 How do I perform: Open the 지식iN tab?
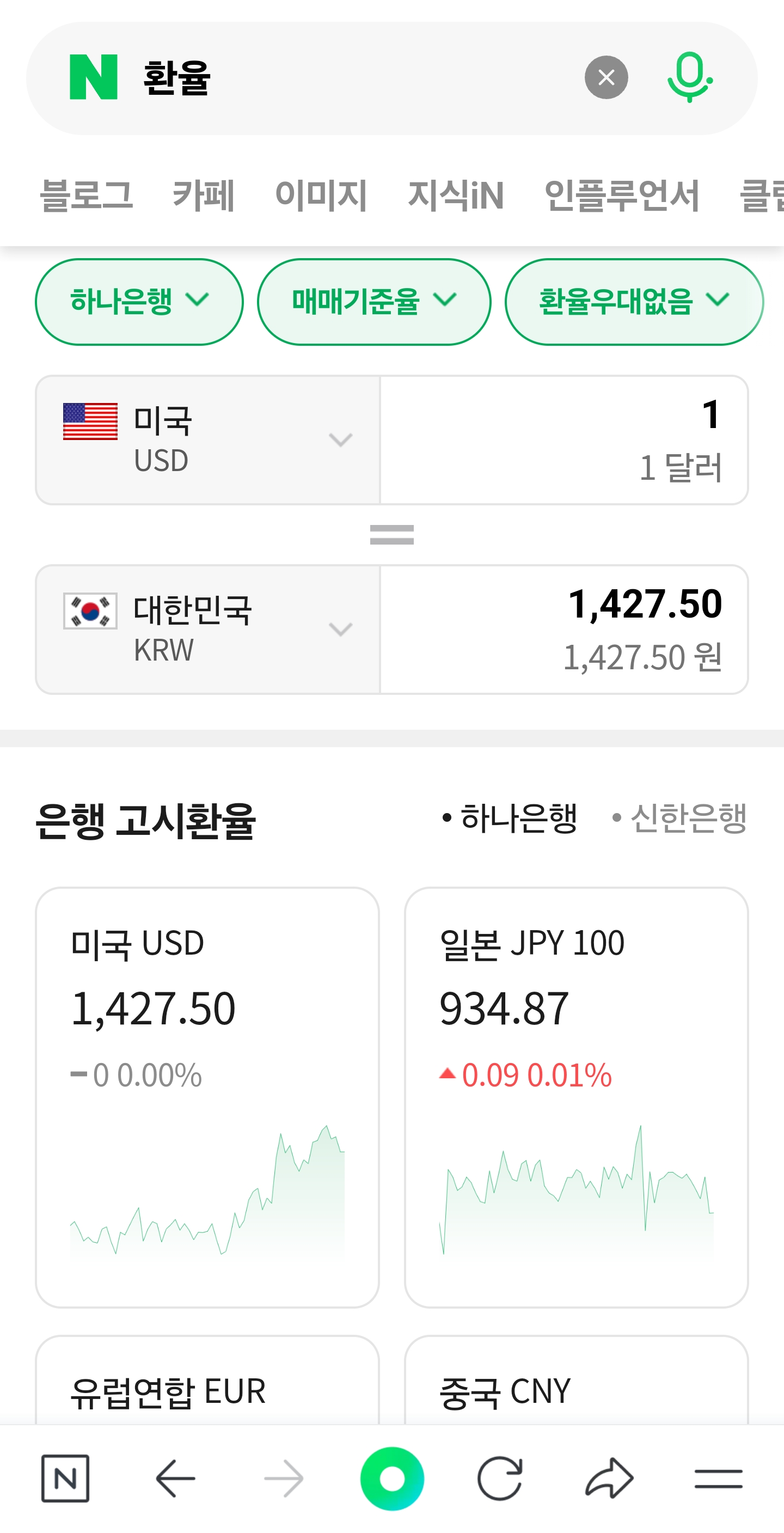(456, 196)
